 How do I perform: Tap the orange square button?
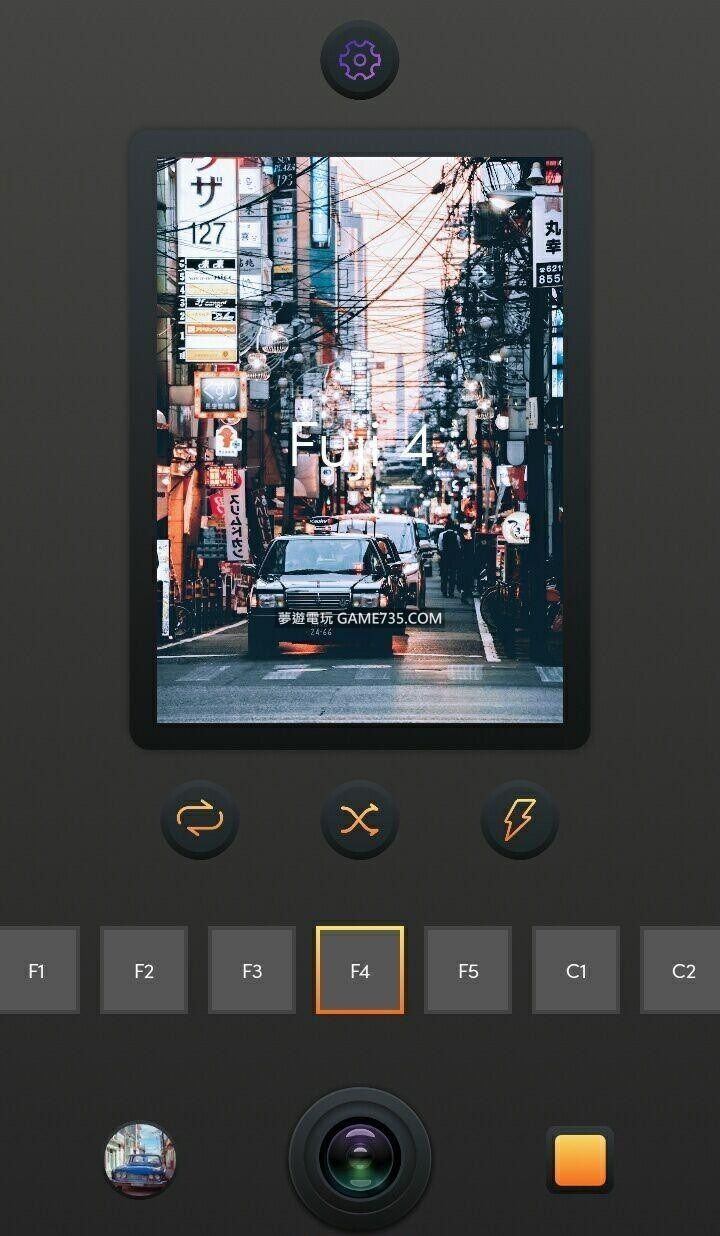click(x=580, y=1160)
